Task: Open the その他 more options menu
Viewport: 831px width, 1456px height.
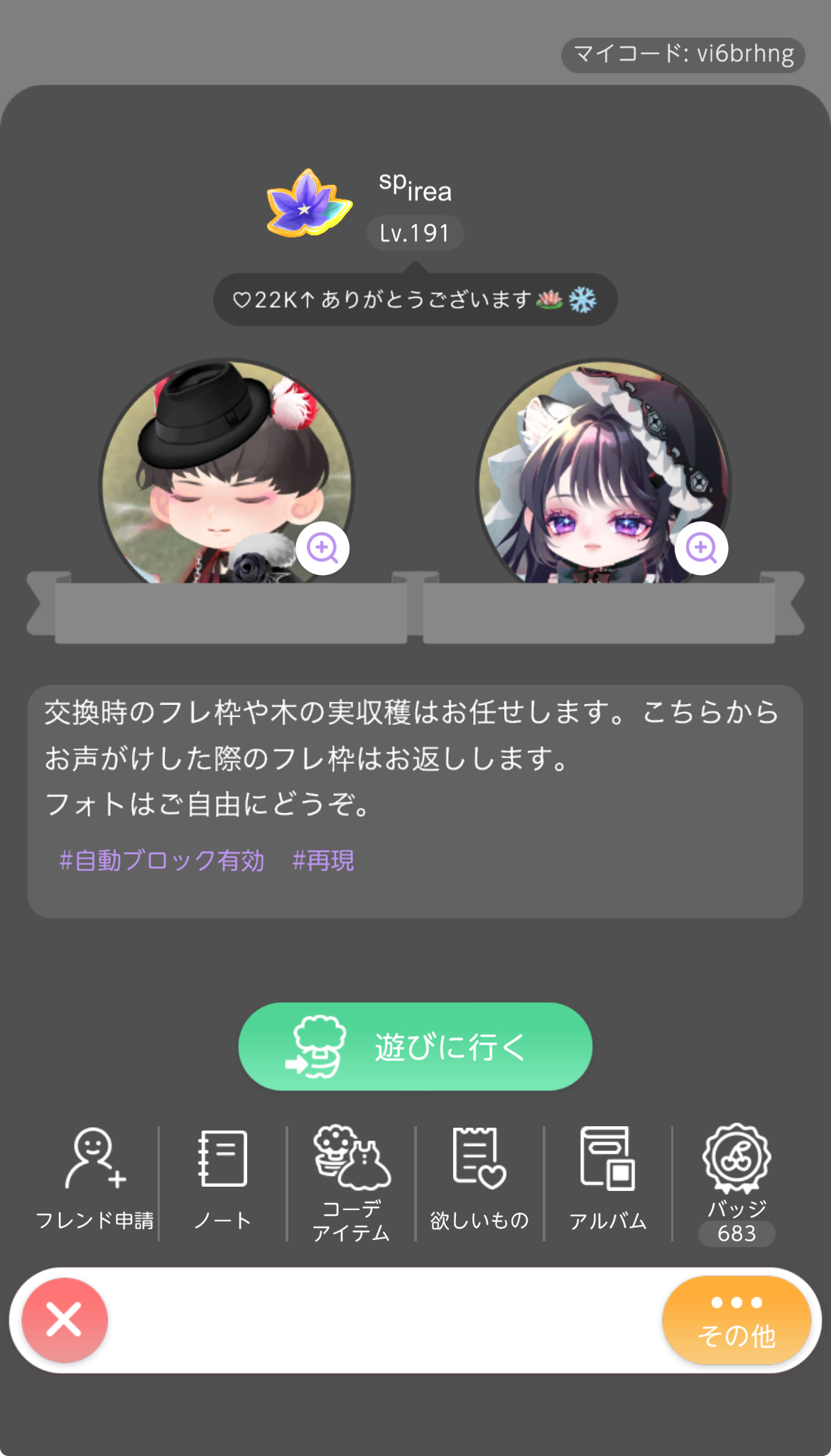Action: point(737,1320)
